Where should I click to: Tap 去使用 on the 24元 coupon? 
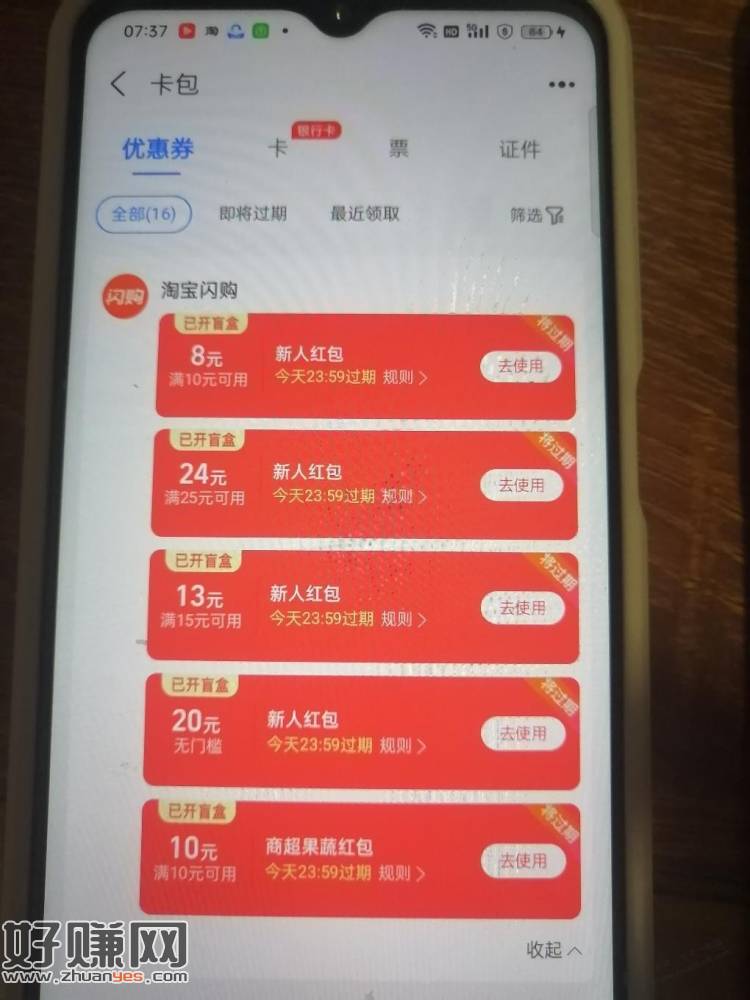click(521, 485)
